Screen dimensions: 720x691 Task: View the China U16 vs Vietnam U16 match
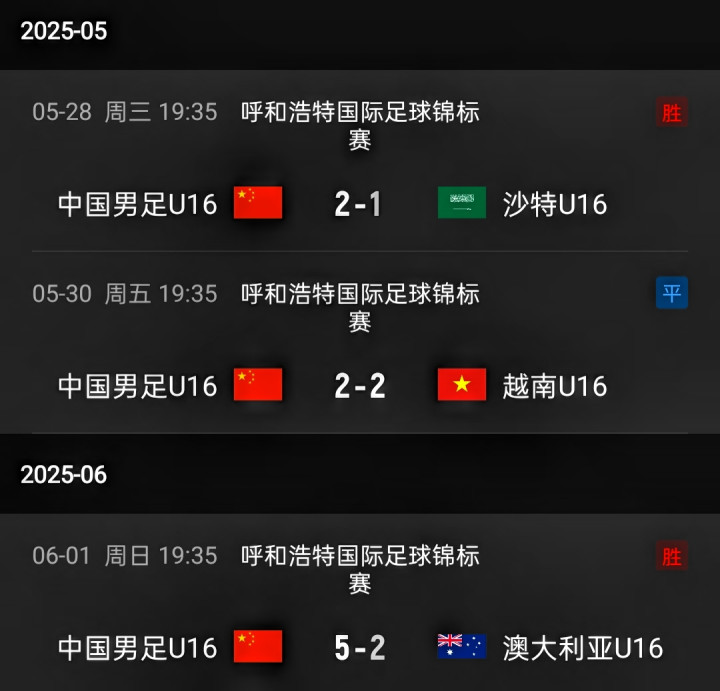(359, 385)
